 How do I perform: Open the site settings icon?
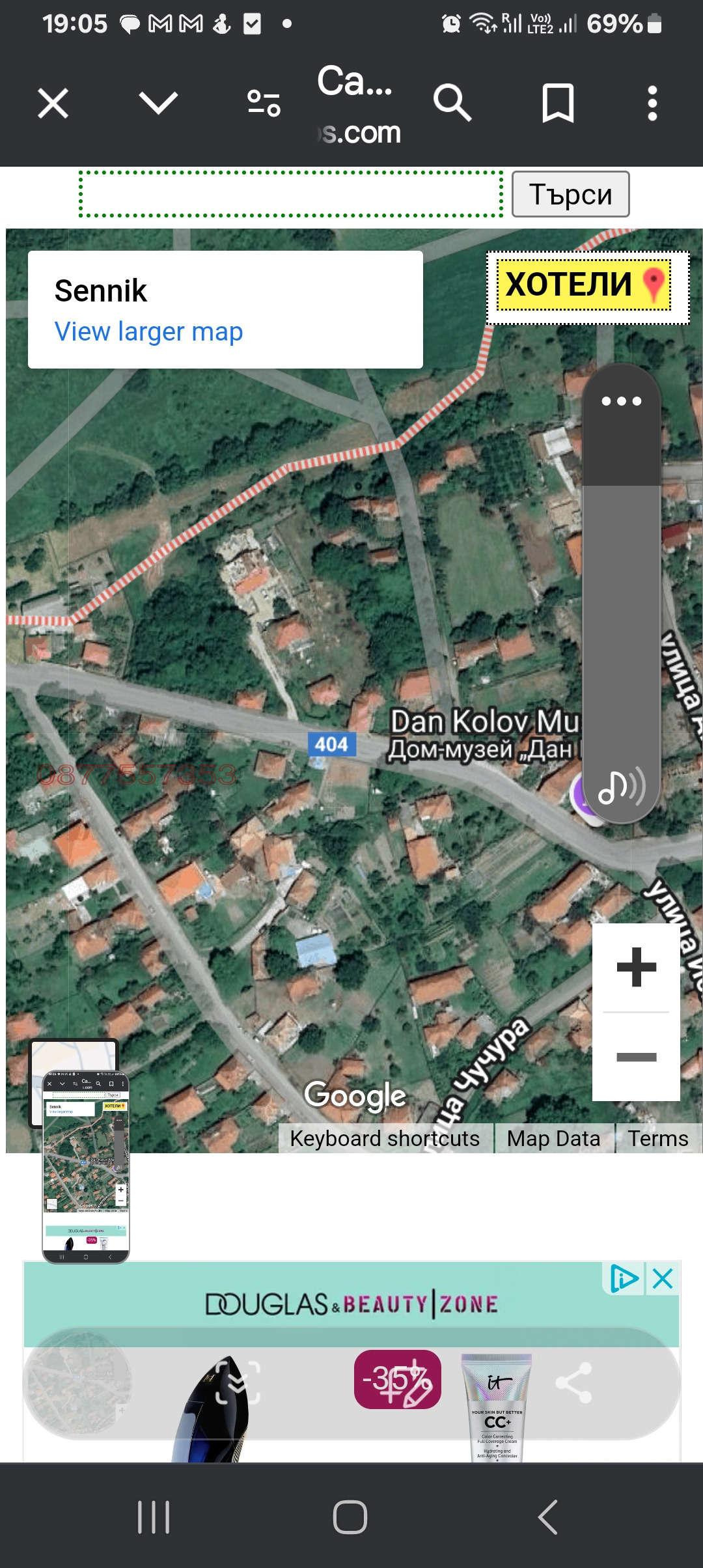click(x=264, y=103)
